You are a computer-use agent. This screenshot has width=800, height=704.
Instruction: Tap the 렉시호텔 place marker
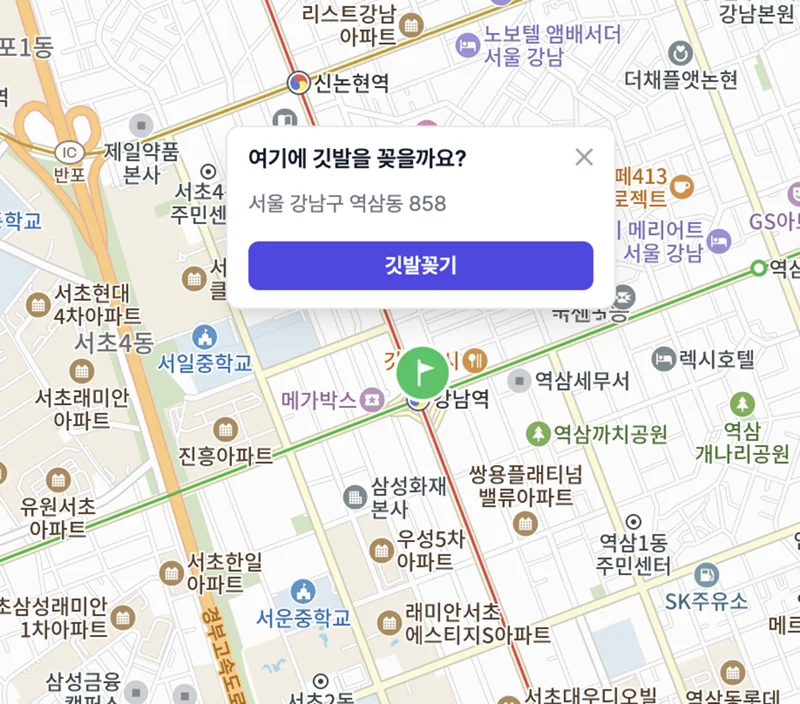coord(663,359)
